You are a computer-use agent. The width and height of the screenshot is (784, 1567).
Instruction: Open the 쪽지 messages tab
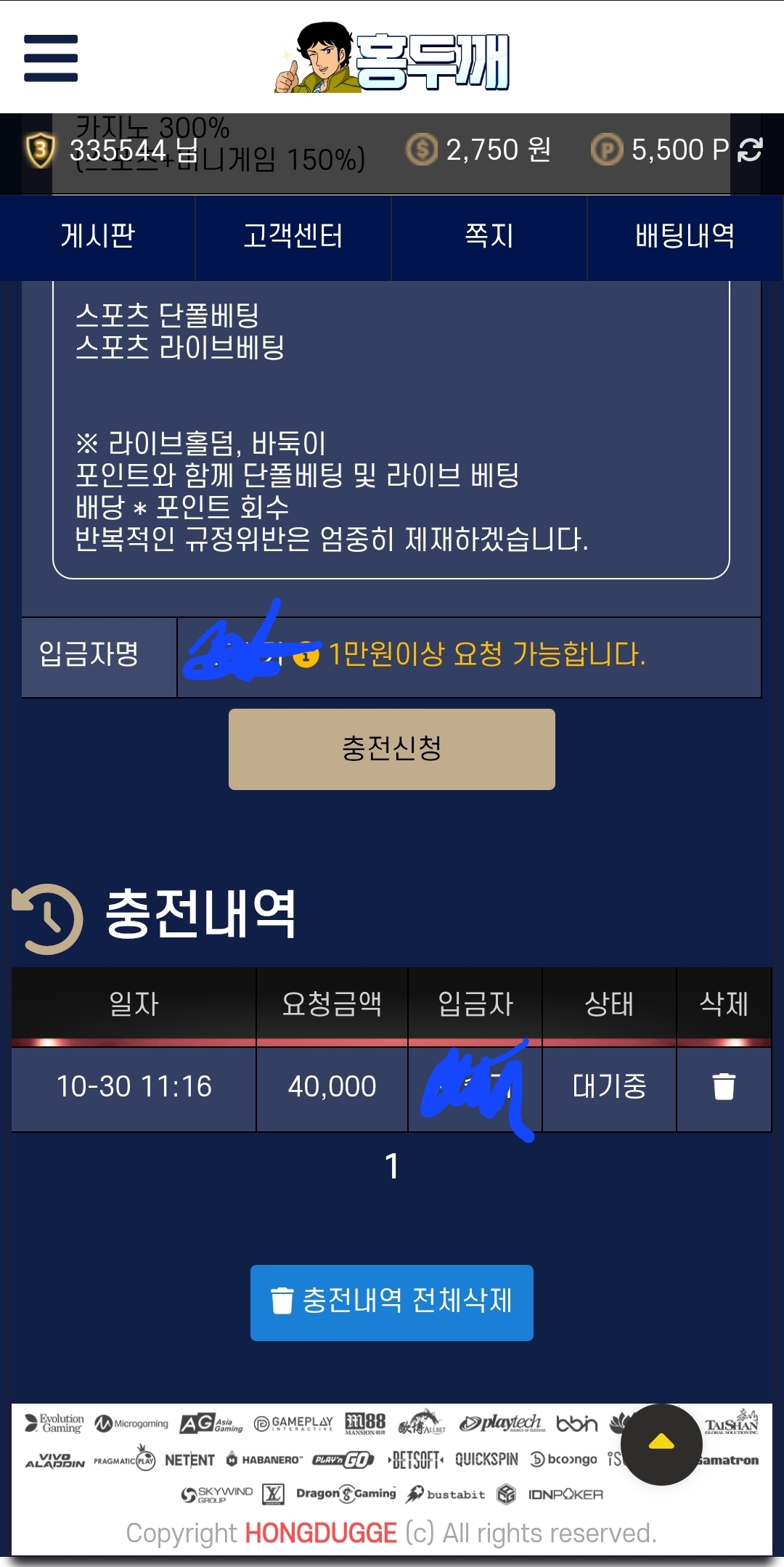pos(489,236)
